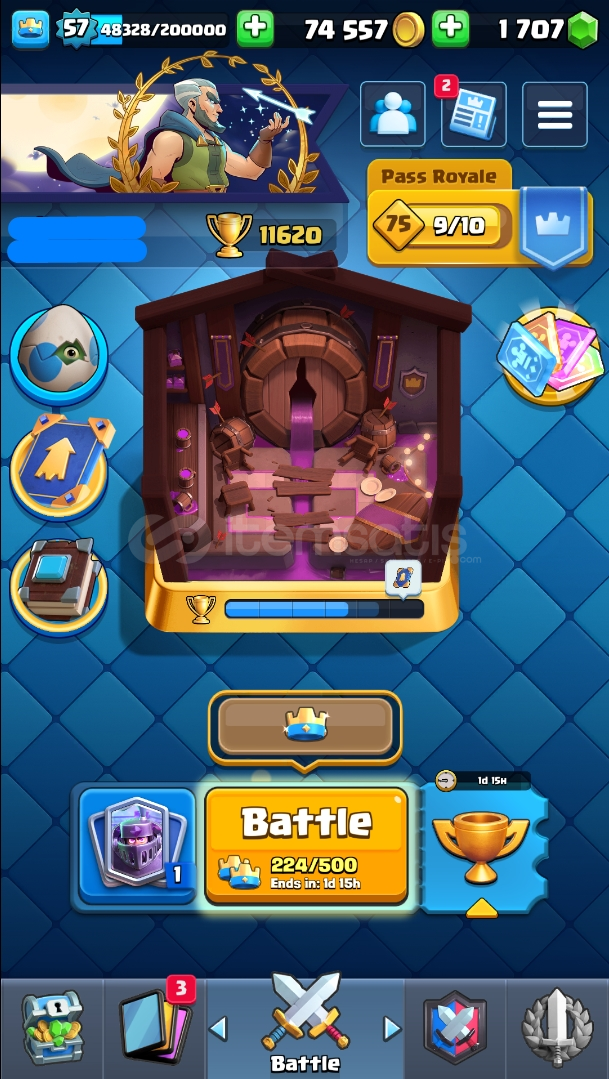Open the friends and social icon
This screenshot has width=609, height=1079.
point(392,114)
